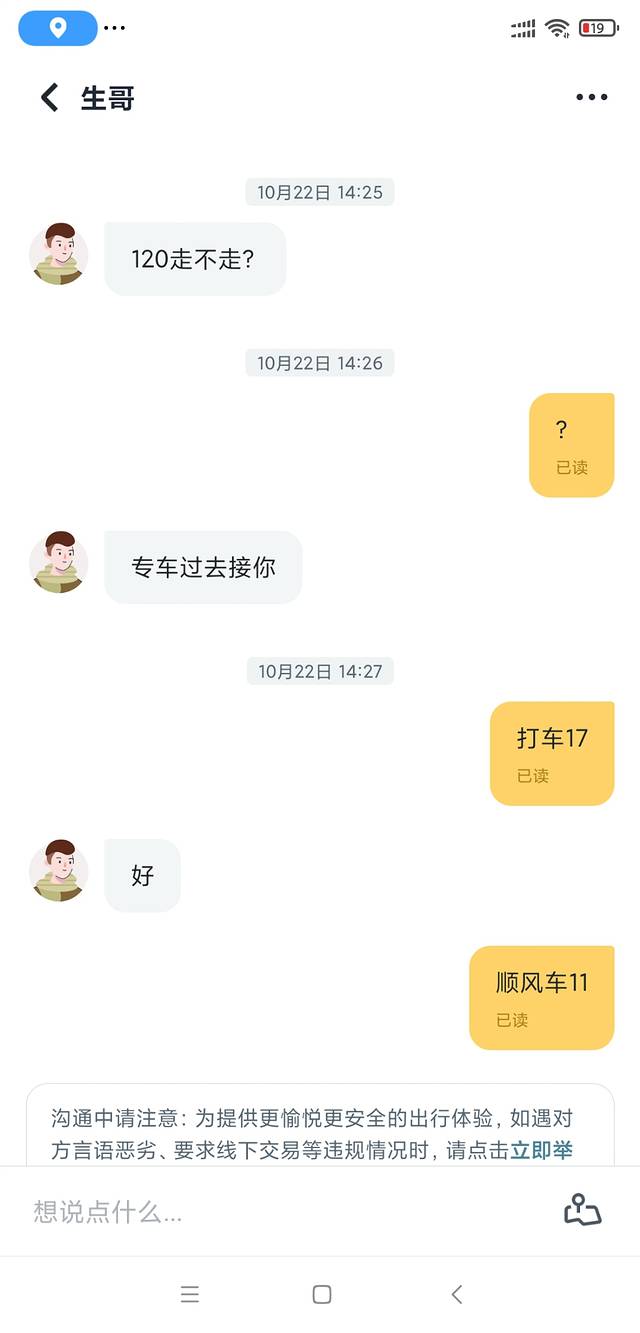Open 生哥's avatar beside 120走不走?
Viewport: 640px width, 1333px height.
59,254
